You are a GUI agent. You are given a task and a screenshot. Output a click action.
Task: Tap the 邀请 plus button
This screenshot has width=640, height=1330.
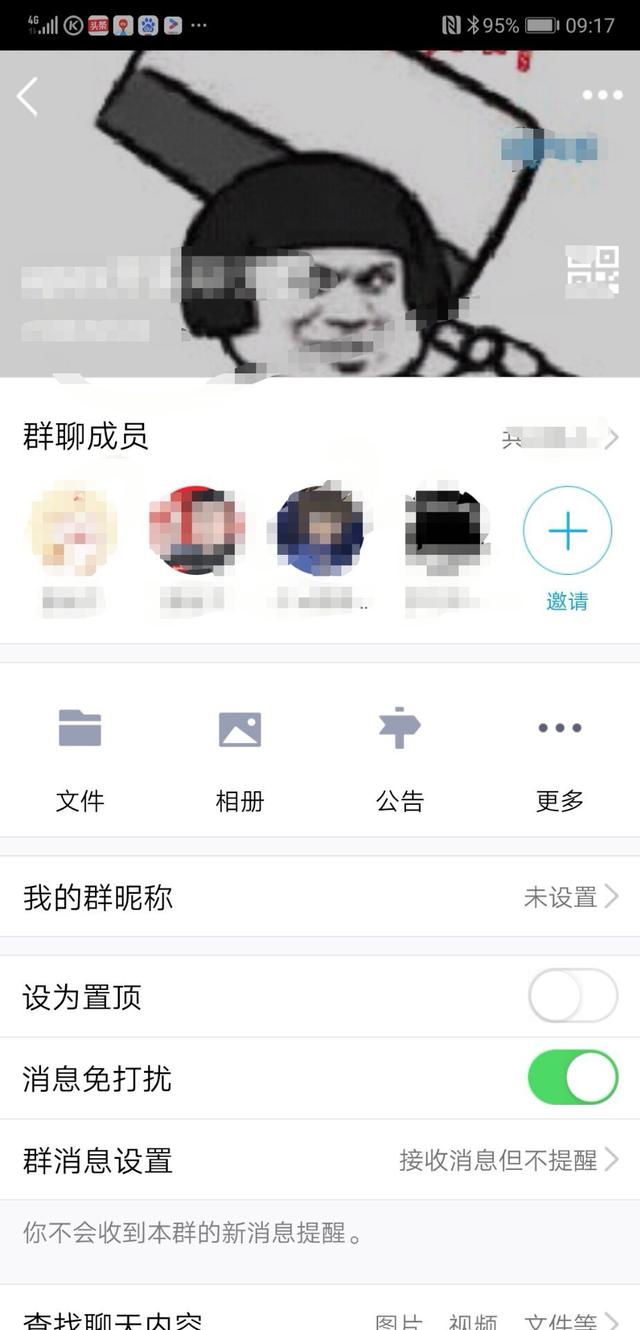(x=567, y=532)
